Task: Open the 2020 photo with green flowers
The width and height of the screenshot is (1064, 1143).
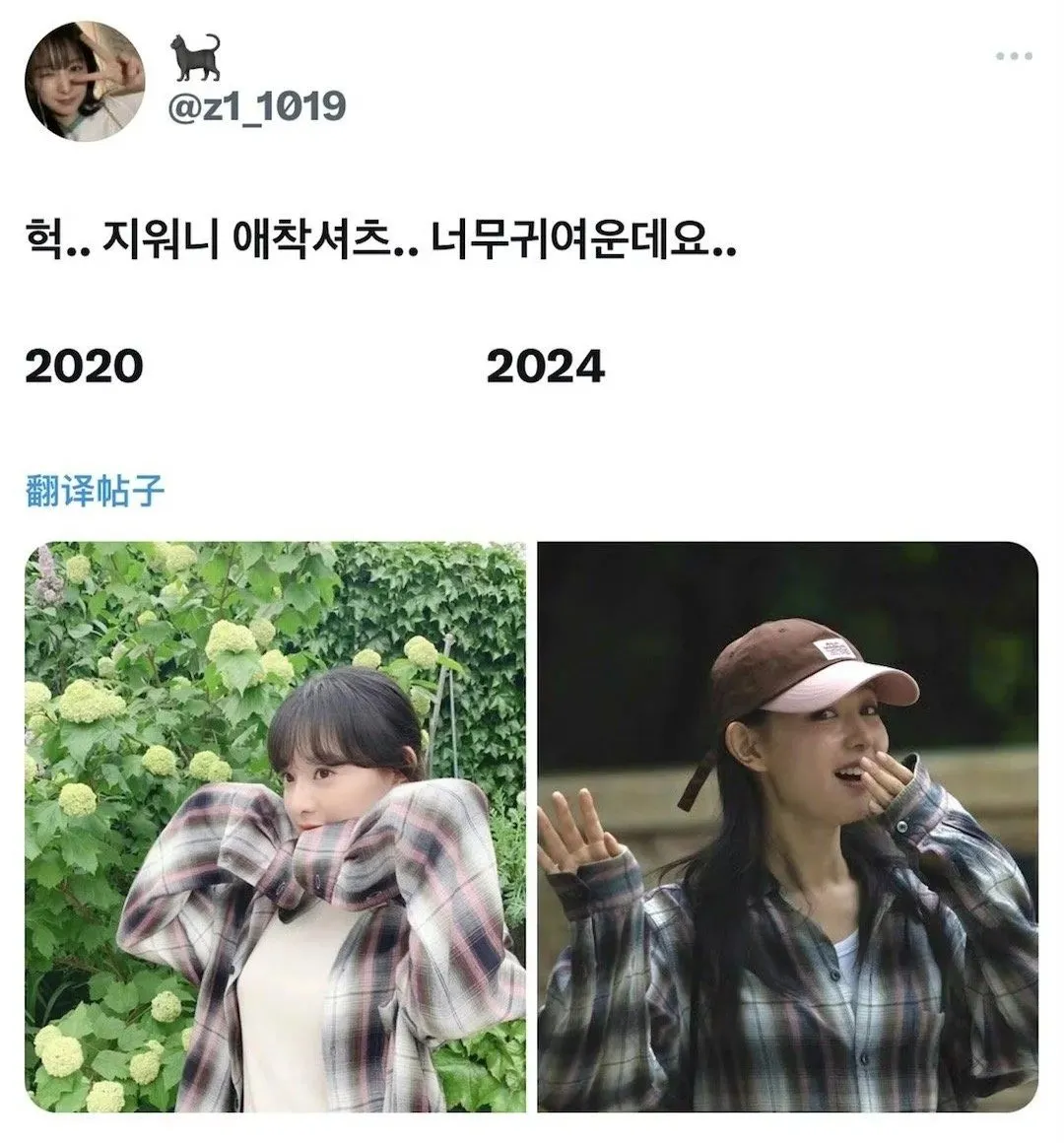Action: click(275, 828)
